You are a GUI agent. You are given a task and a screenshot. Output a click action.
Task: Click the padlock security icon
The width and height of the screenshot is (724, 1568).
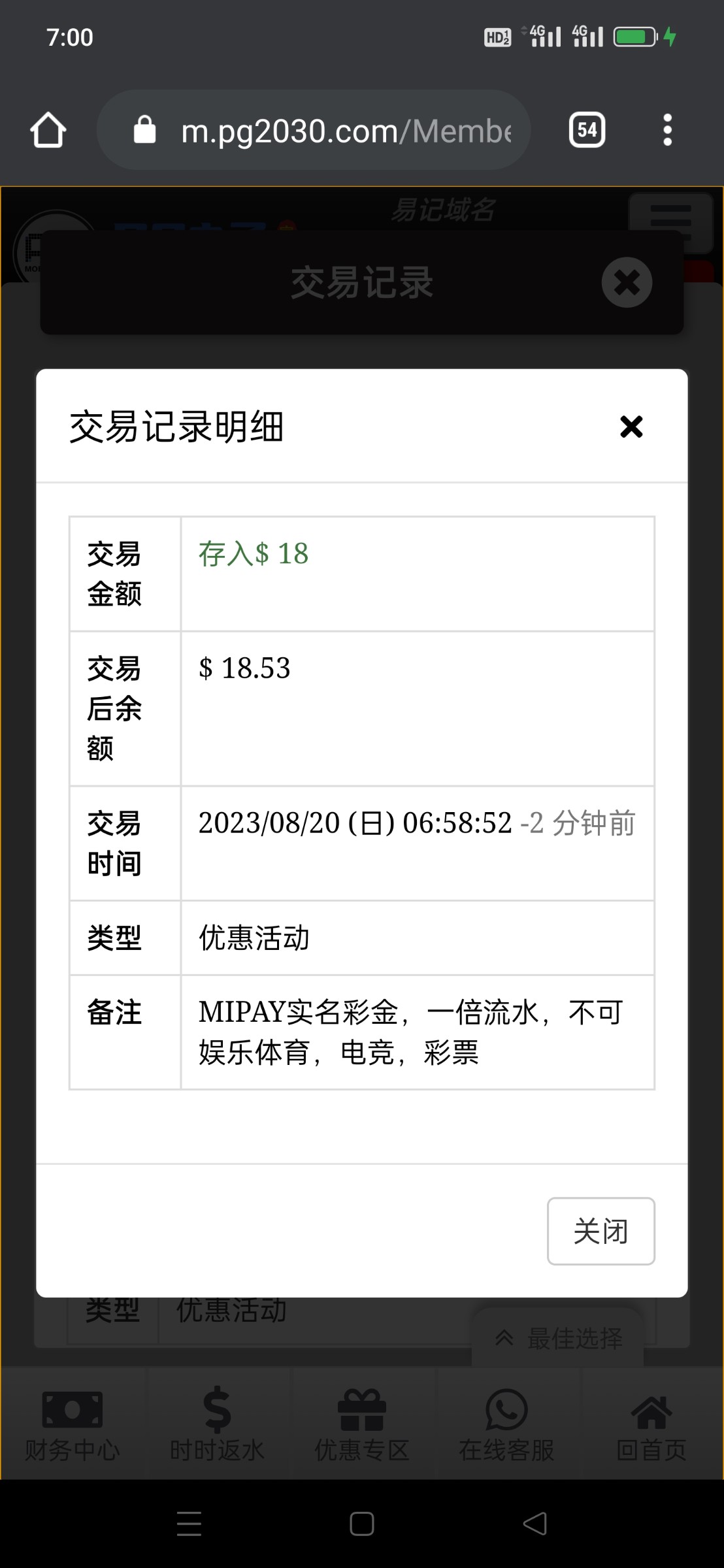tap(145, 130)
